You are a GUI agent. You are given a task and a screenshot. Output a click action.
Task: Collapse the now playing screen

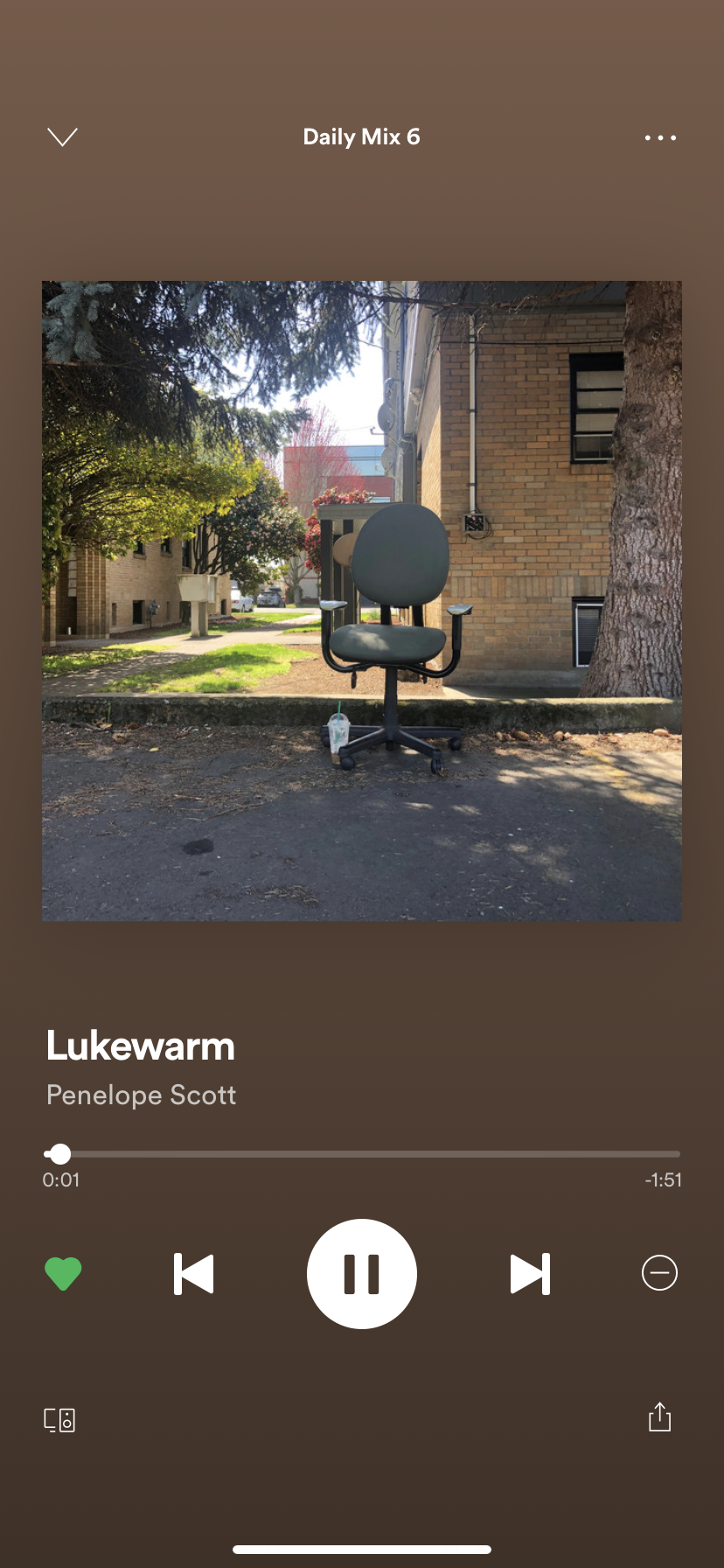coord(62,137)
